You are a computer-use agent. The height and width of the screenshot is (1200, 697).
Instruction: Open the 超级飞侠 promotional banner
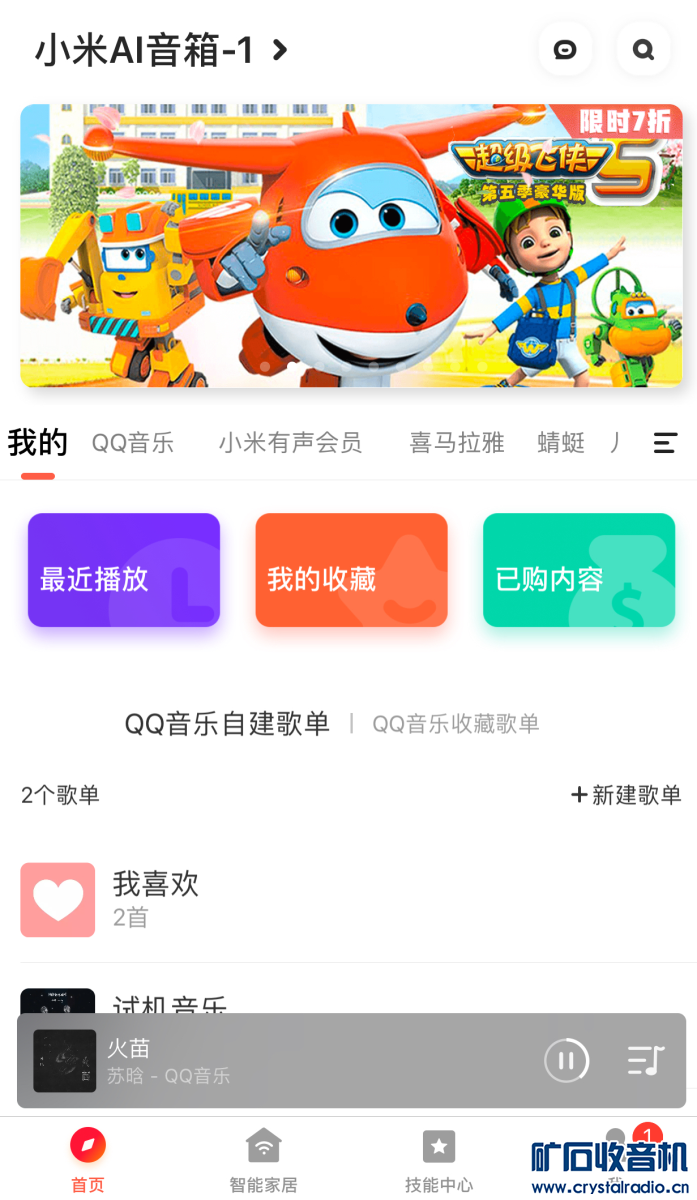click(351, 246)
